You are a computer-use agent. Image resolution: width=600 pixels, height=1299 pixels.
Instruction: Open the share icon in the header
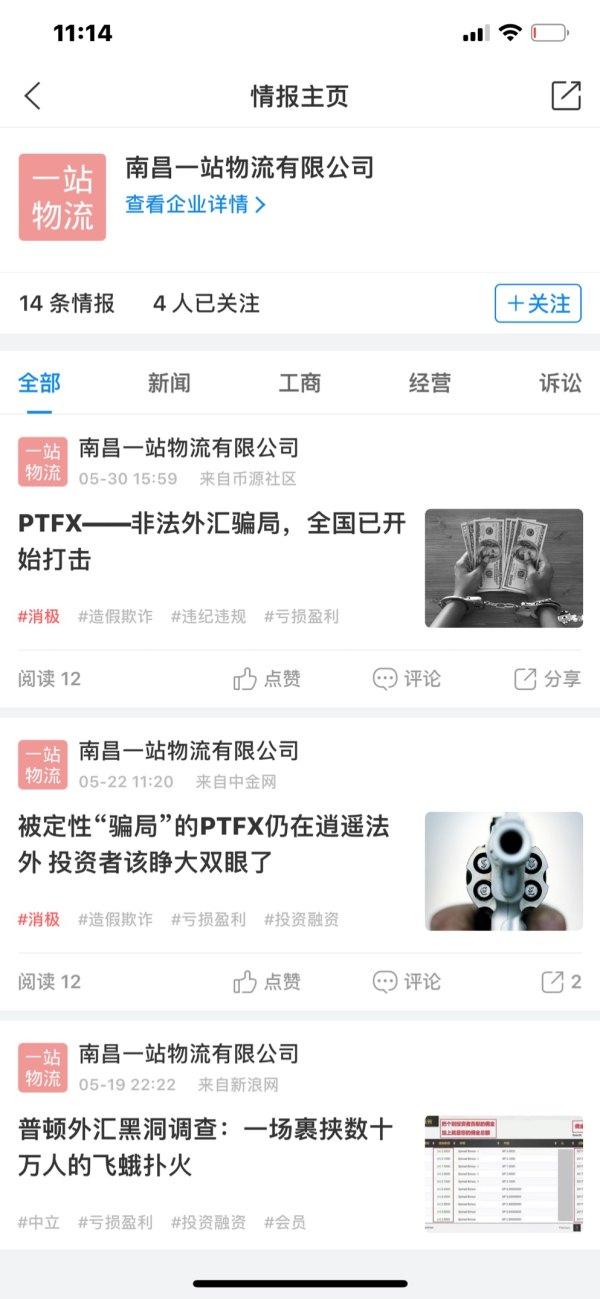point(566,96)
